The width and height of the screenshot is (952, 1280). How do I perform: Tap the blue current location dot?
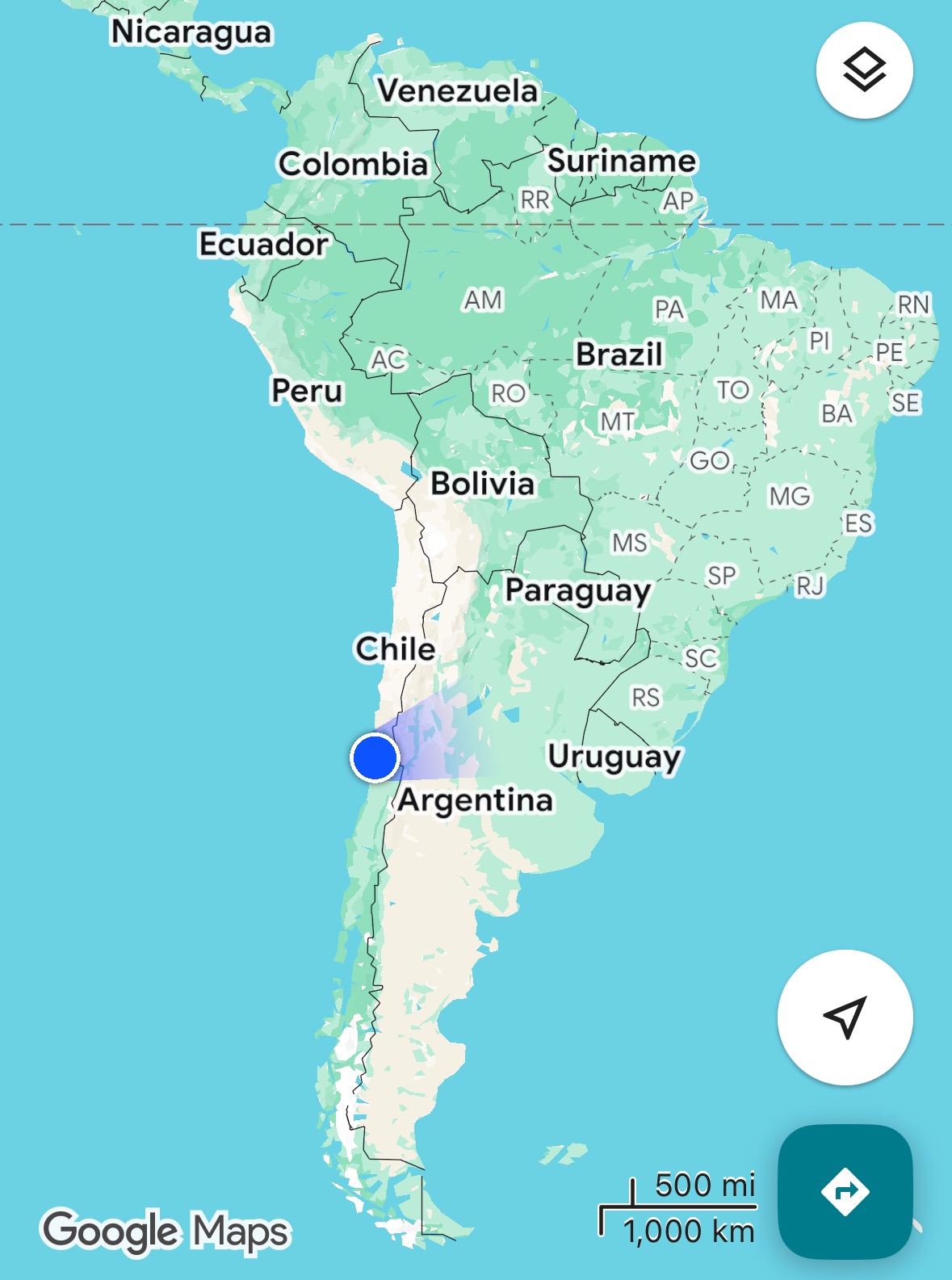pos(375,758)
